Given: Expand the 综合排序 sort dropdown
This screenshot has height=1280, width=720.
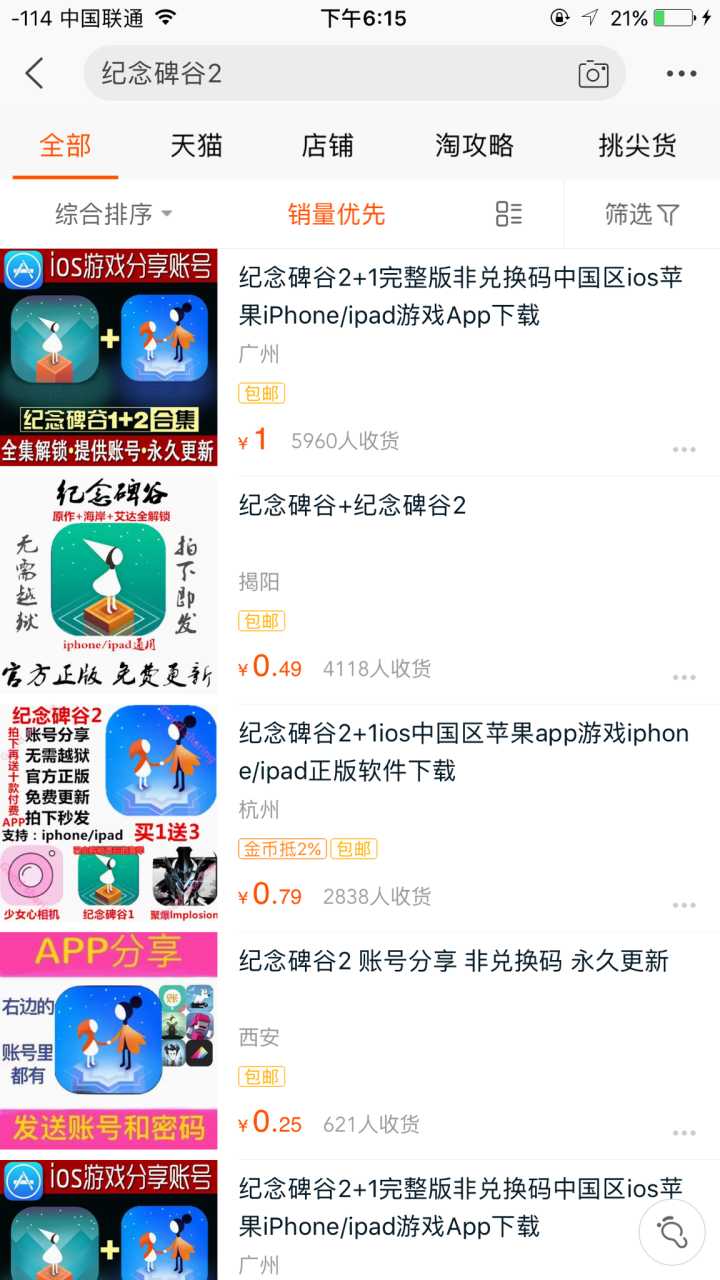Looking at the screenshot, I should (x=113, y=214).
